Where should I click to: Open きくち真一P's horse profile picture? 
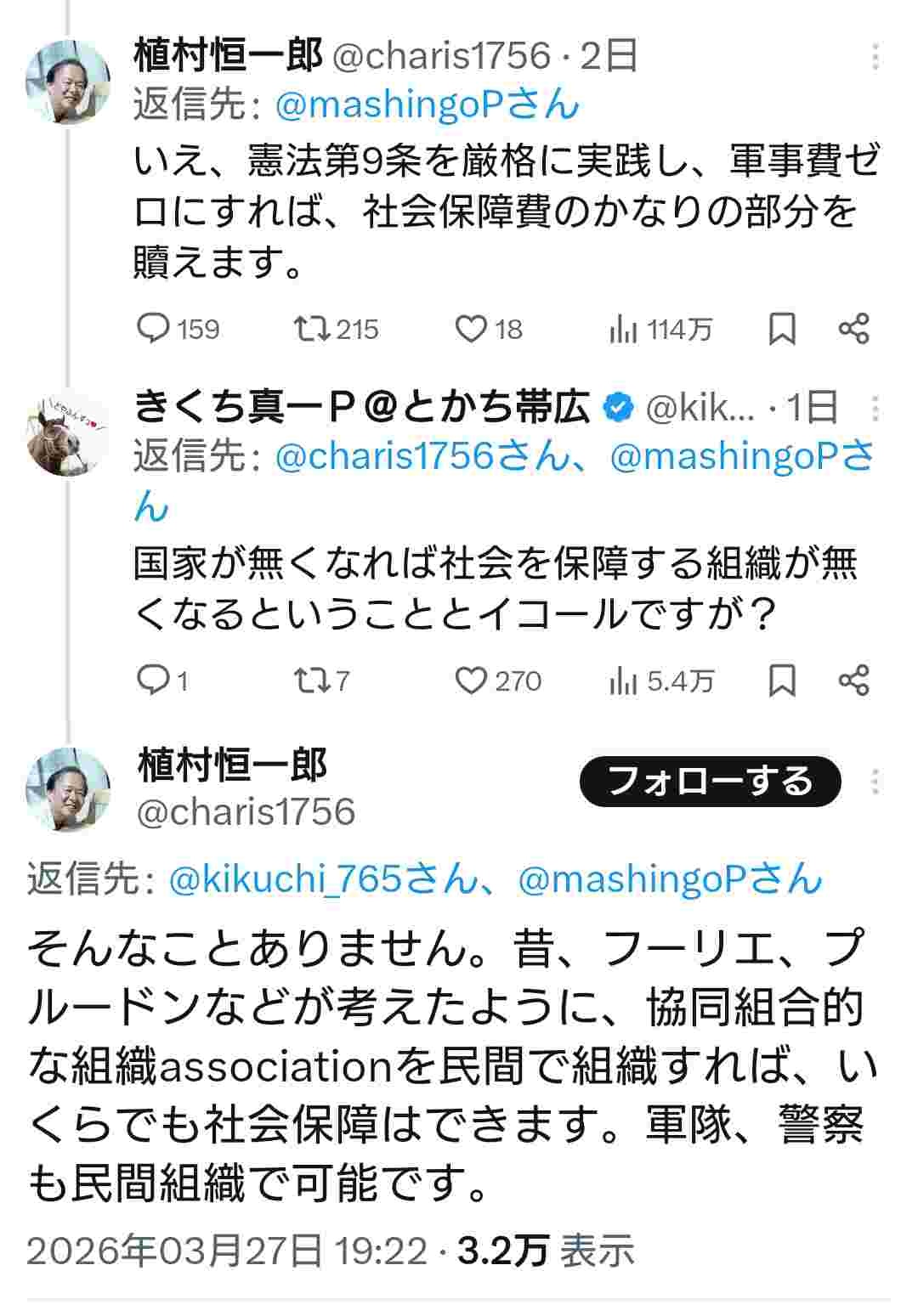[68, 433]
